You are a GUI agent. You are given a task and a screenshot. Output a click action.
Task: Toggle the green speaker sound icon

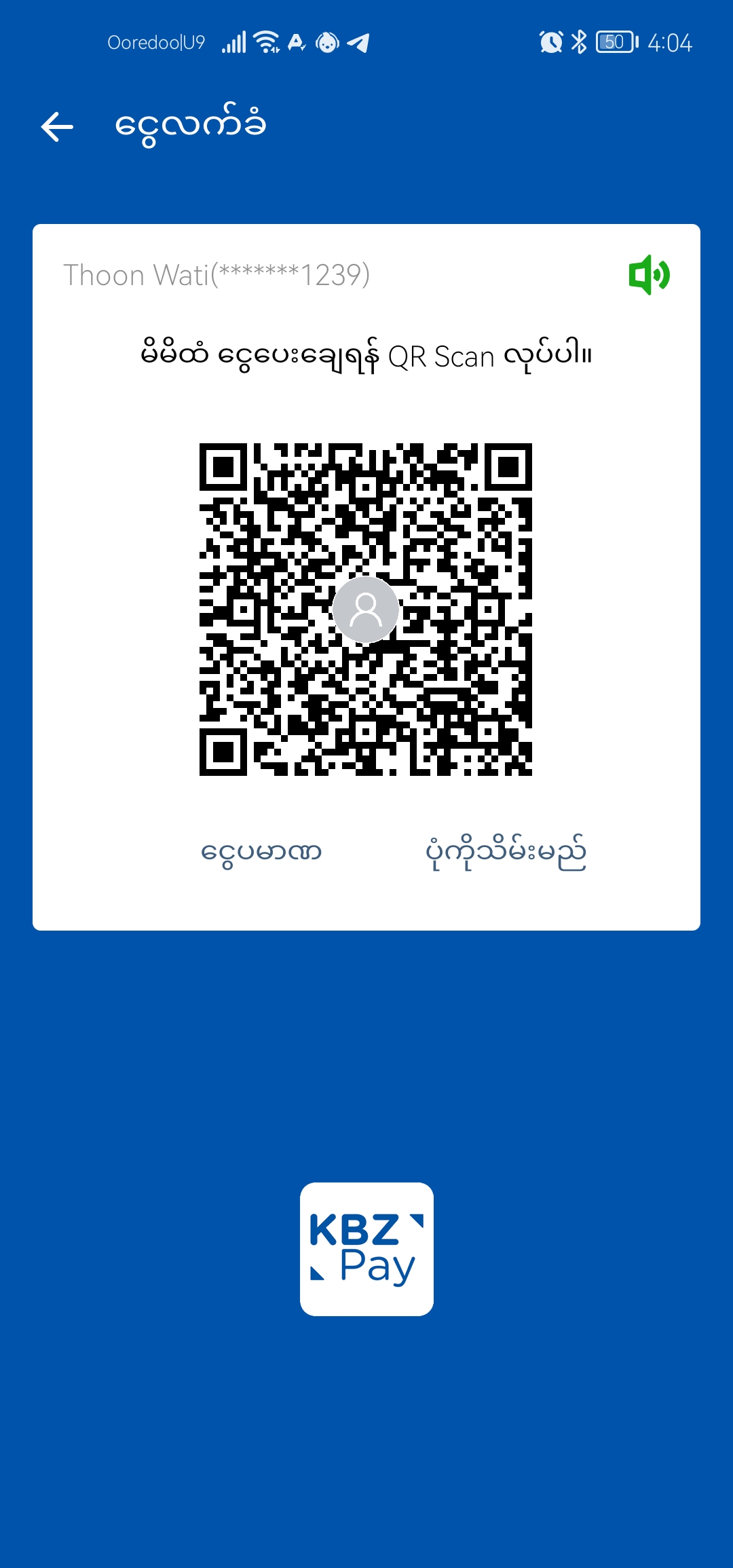click(649, 275)
